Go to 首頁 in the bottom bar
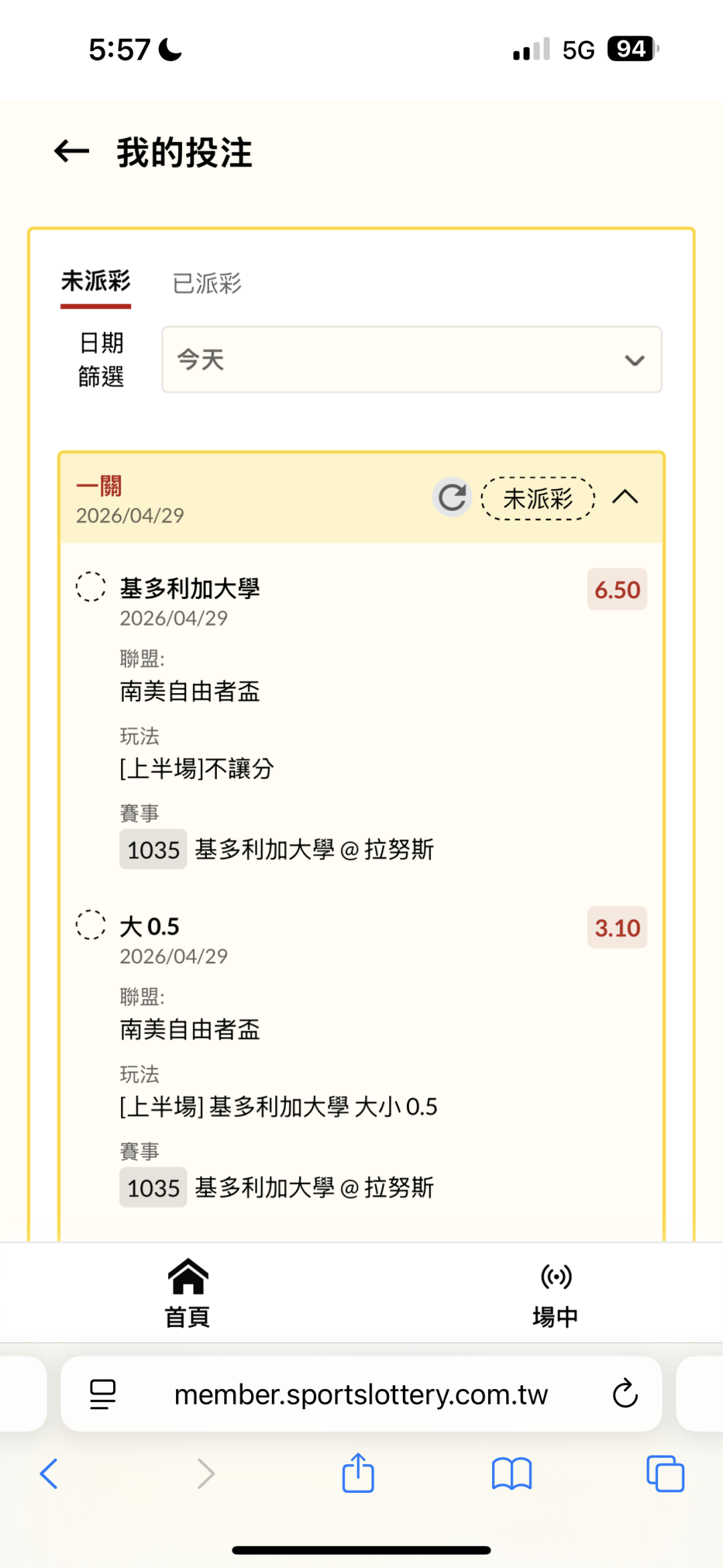Screen dimensions: 723x1568 point(187,1293)
